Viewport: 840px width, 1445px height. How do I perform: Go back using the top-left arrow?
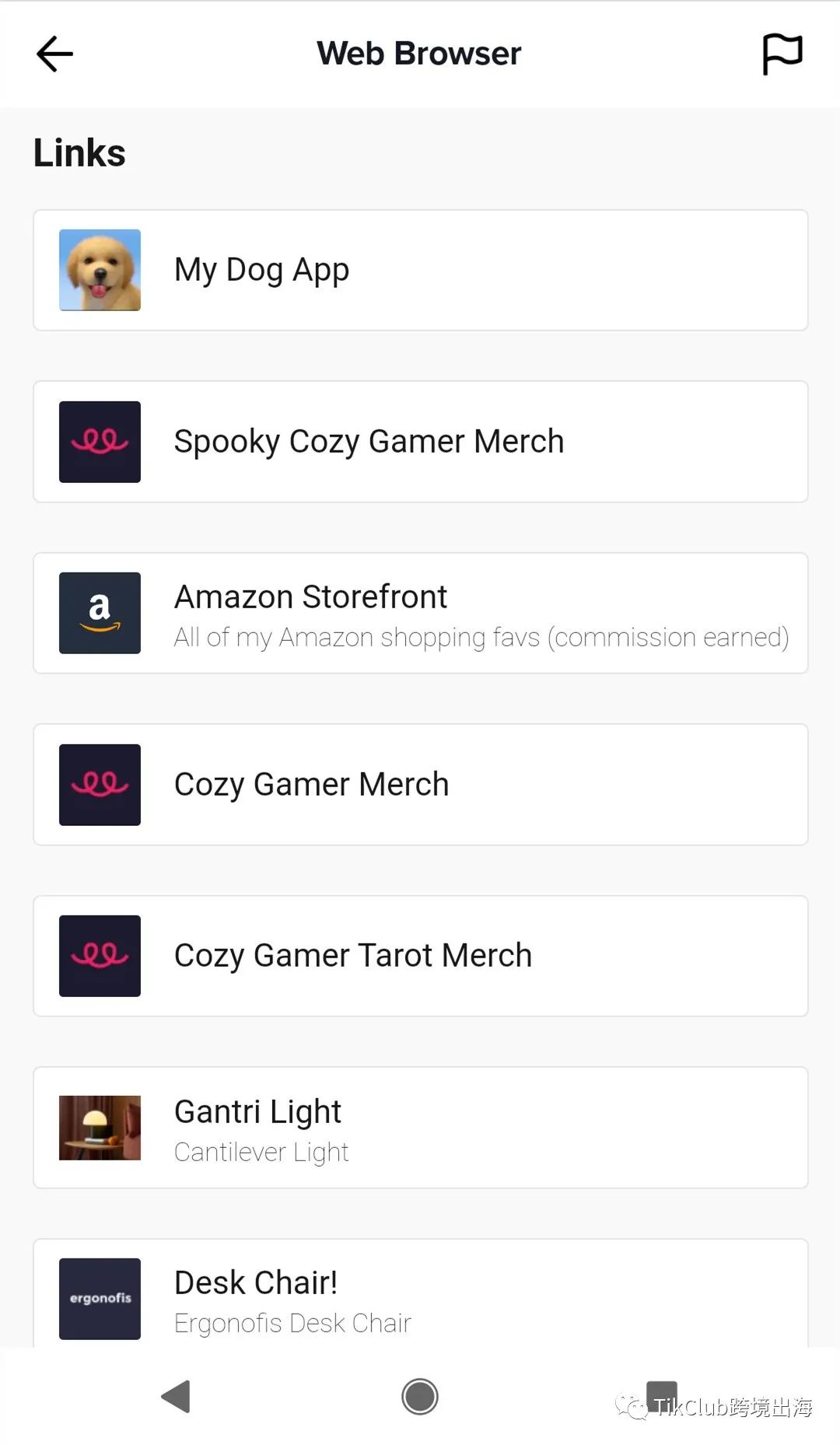(x=54, y=54)
